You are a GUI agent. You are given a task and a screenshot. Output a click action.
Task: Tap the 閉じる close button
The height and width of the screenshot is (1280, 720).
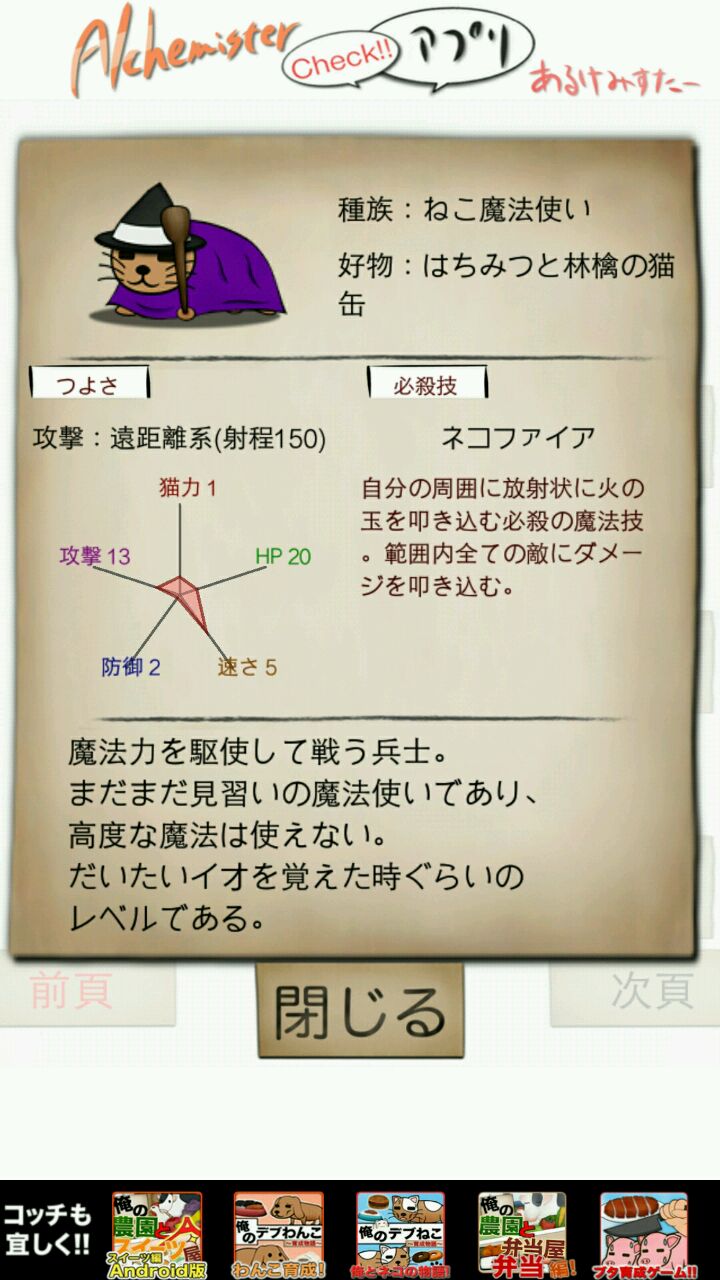coord(360,1010)
